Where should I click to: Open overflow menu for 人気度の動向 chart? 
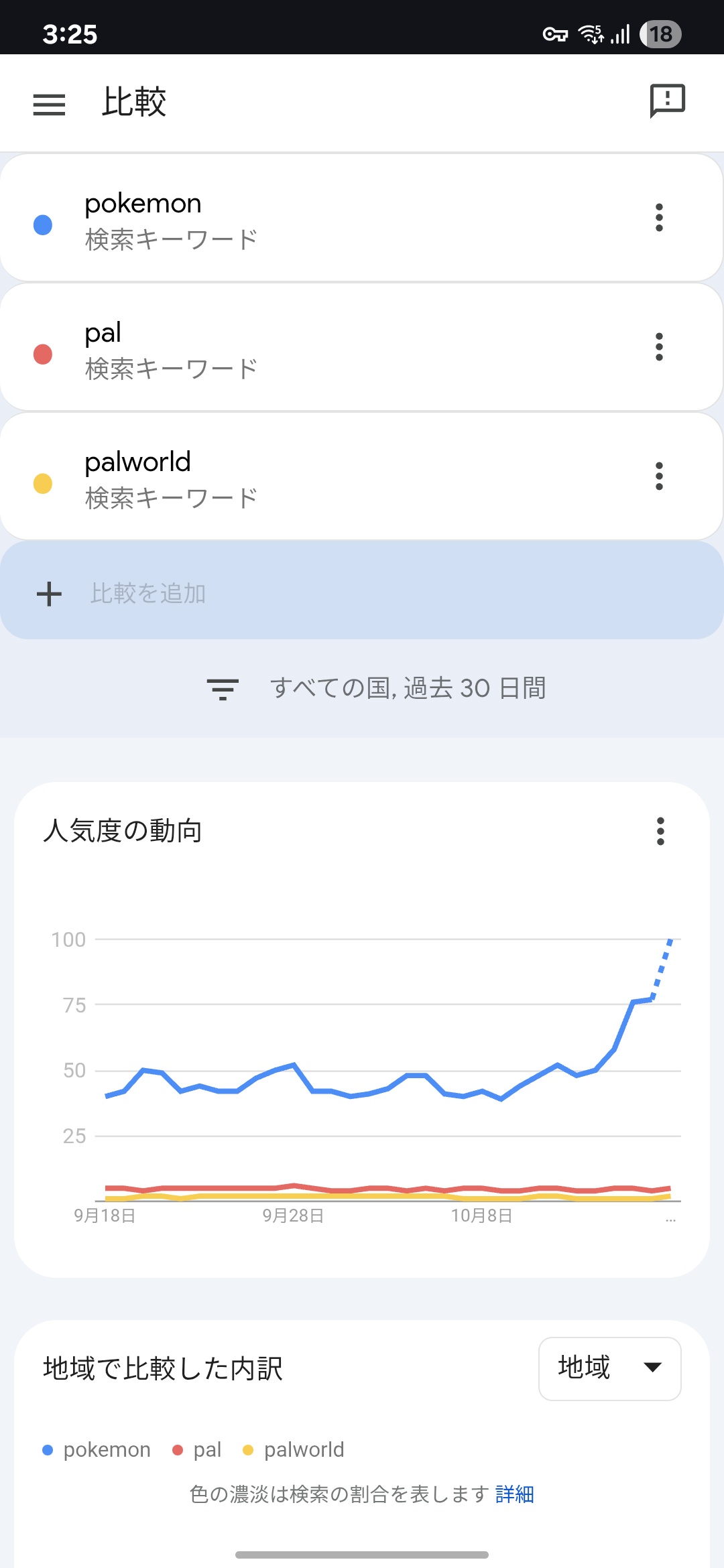(660, 832)
